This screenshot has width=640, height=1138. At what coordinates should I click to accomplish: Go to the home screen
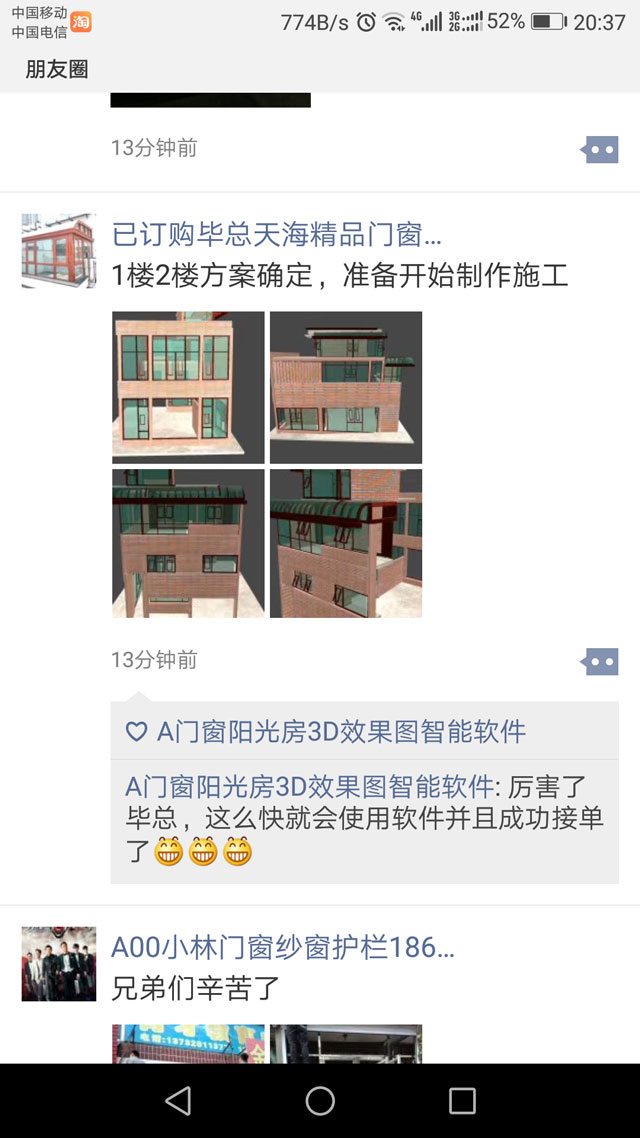(320, 1101)
